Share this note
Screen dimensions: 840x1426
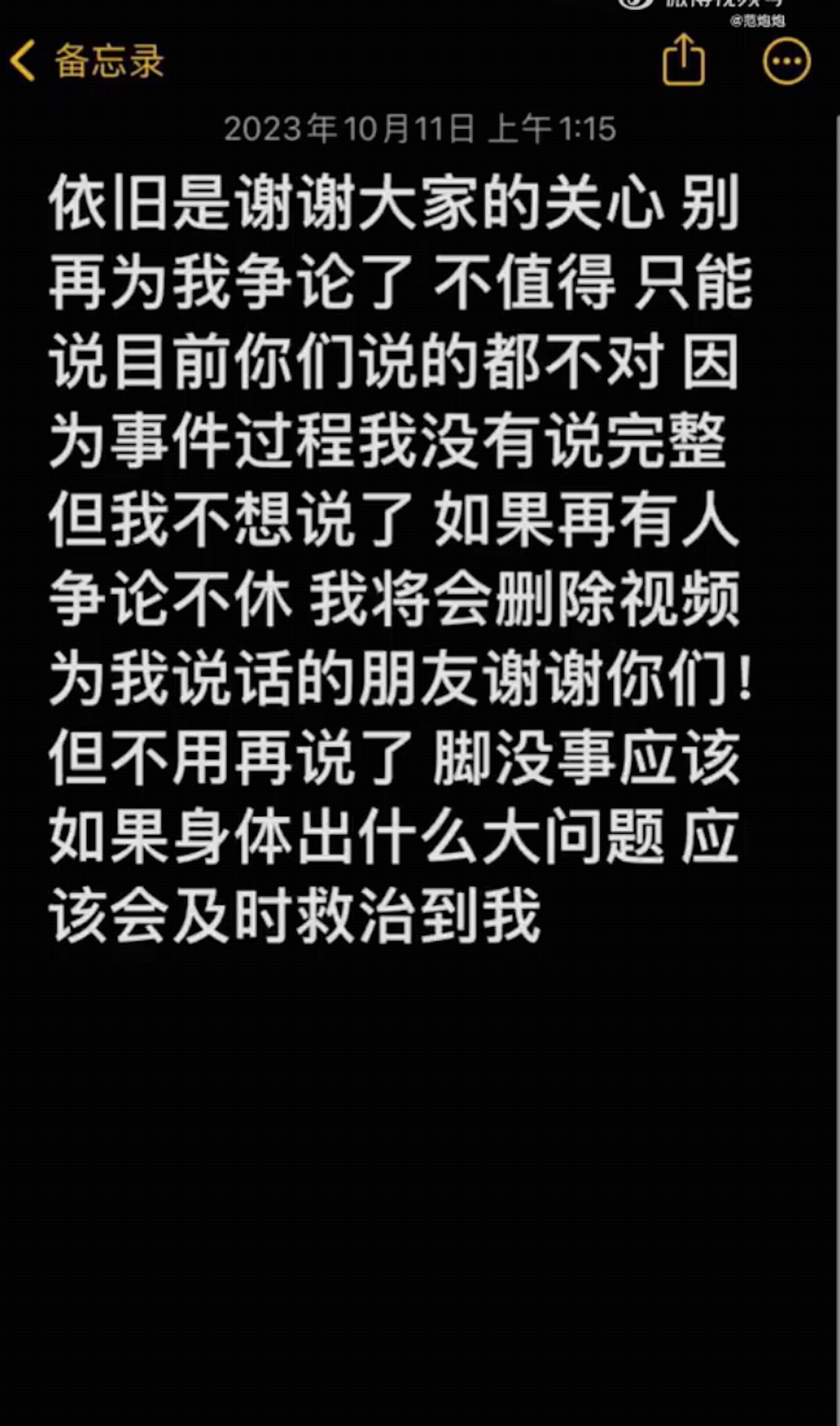pyautogui.click(x=684, y=60)
